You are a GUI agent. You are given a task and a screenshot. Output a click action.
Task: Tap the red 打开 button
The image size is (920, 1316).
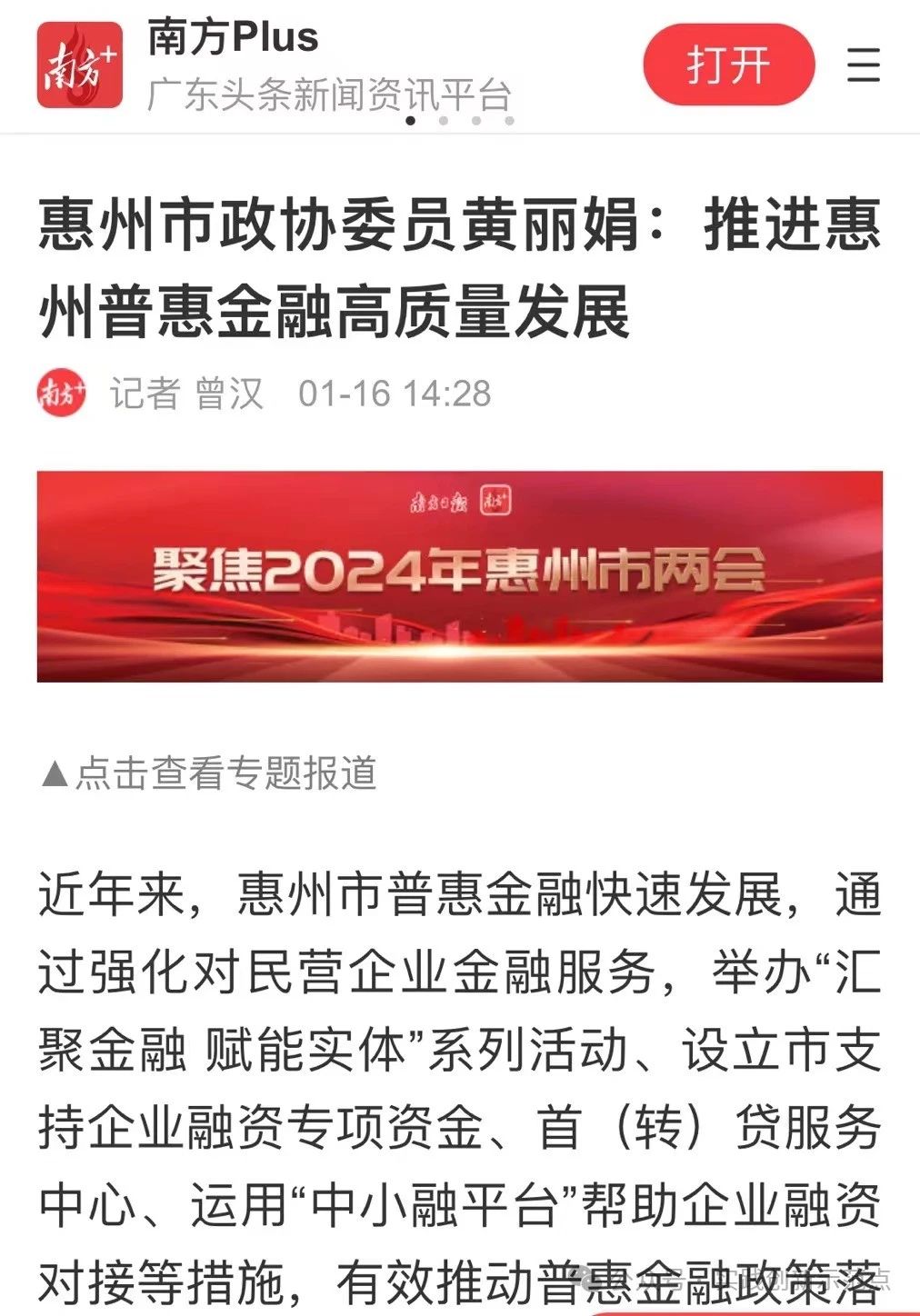click(728, 65)
